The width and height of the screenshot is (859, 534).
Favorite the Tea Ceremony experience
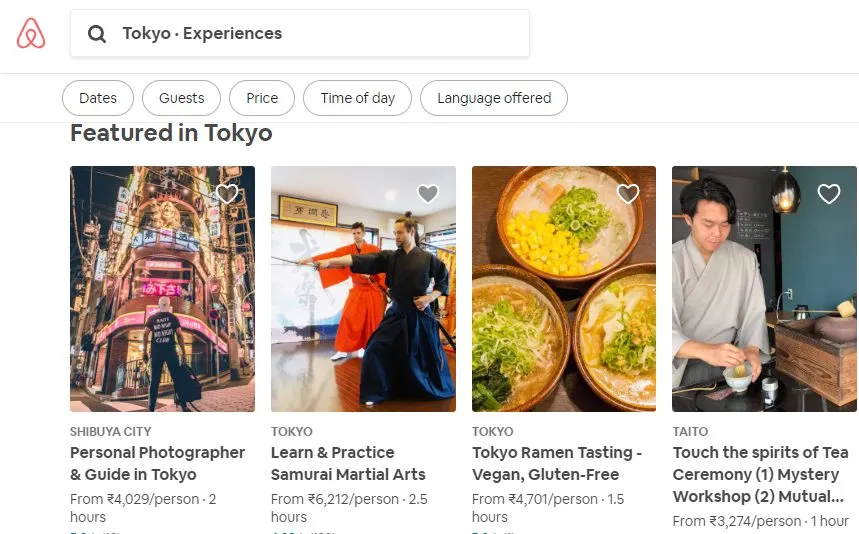(x=829, y=194)
